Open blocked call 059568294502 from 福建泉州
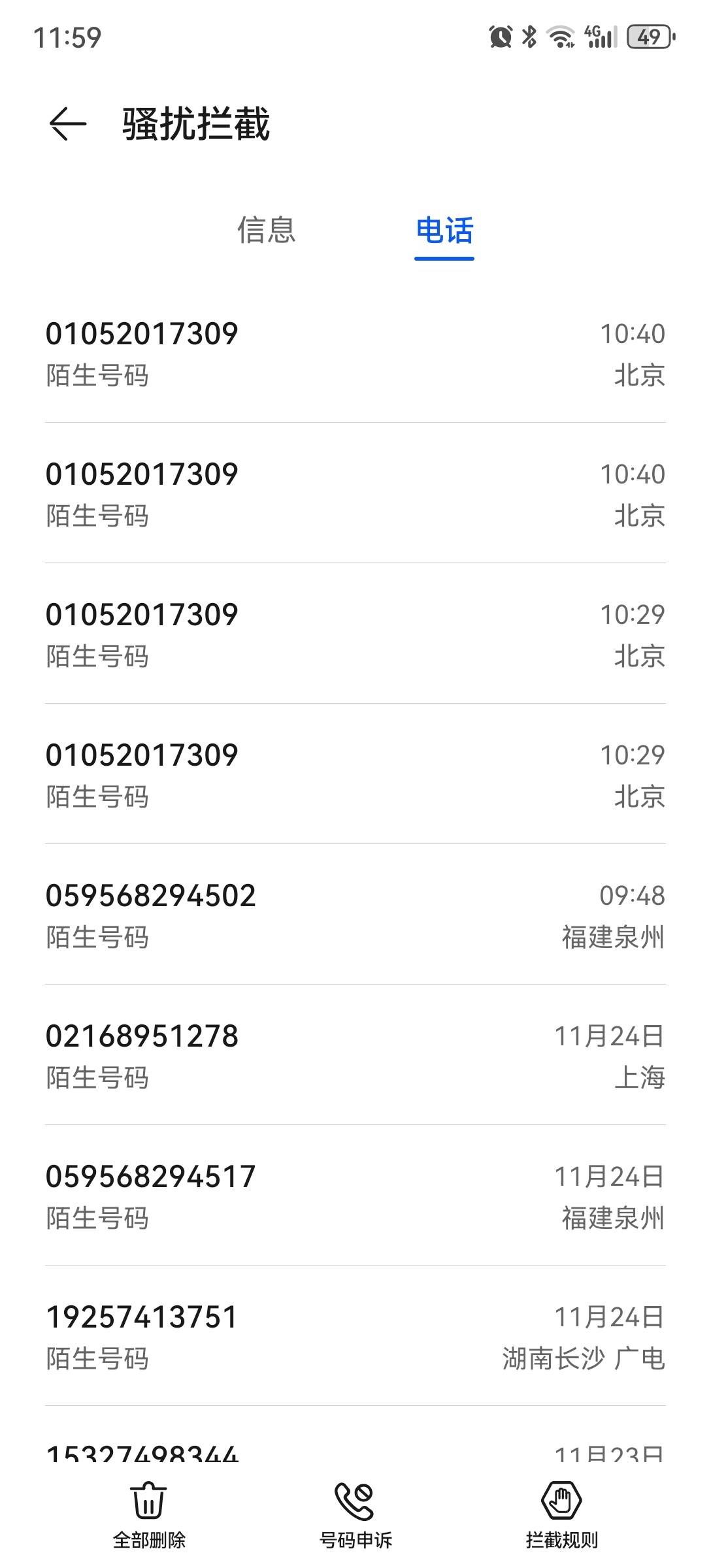Viewport: 711px width, 1568px height. [x=355, y=915]
